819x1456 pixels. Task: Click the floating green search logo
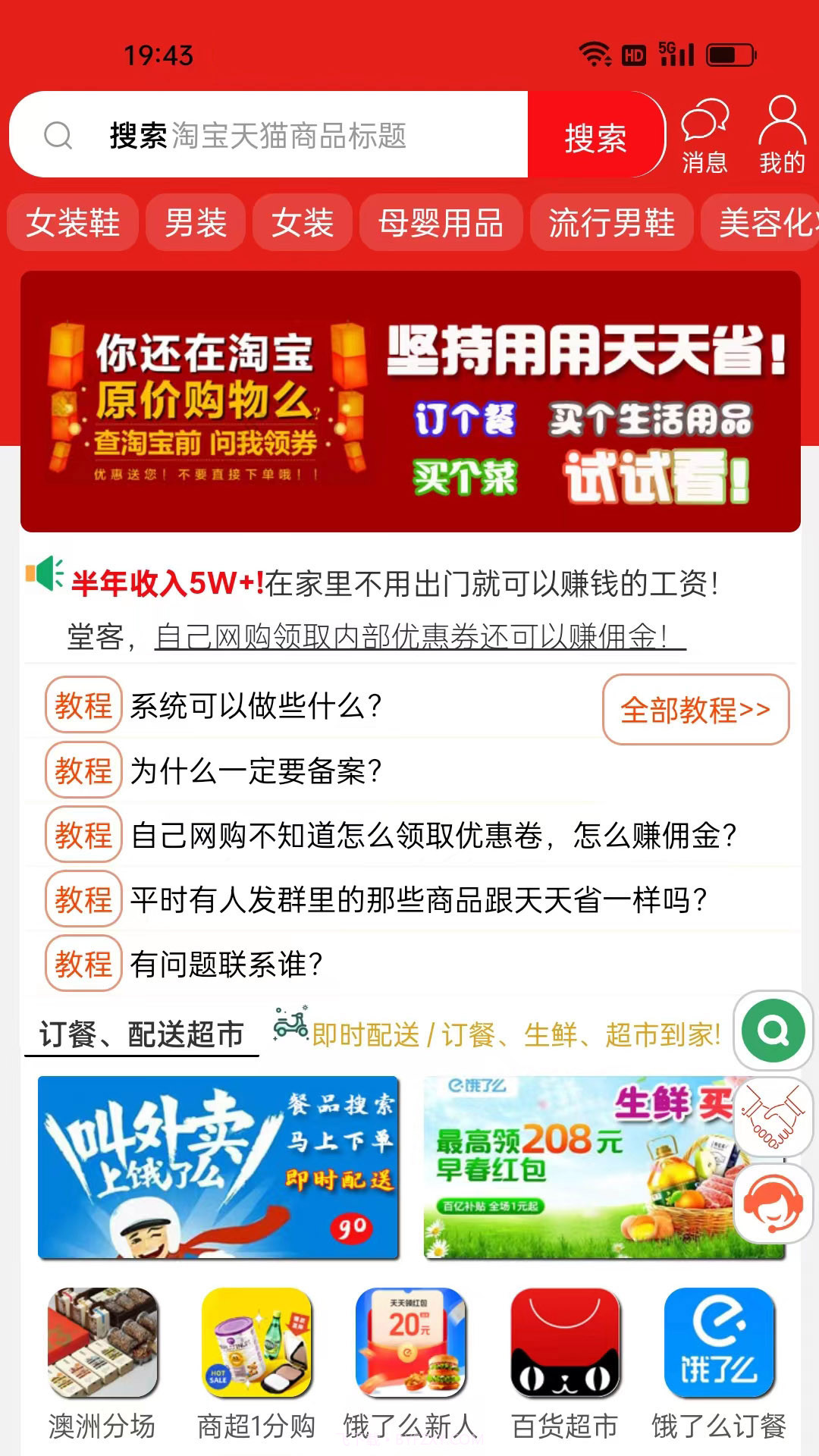click(772, 1031)
